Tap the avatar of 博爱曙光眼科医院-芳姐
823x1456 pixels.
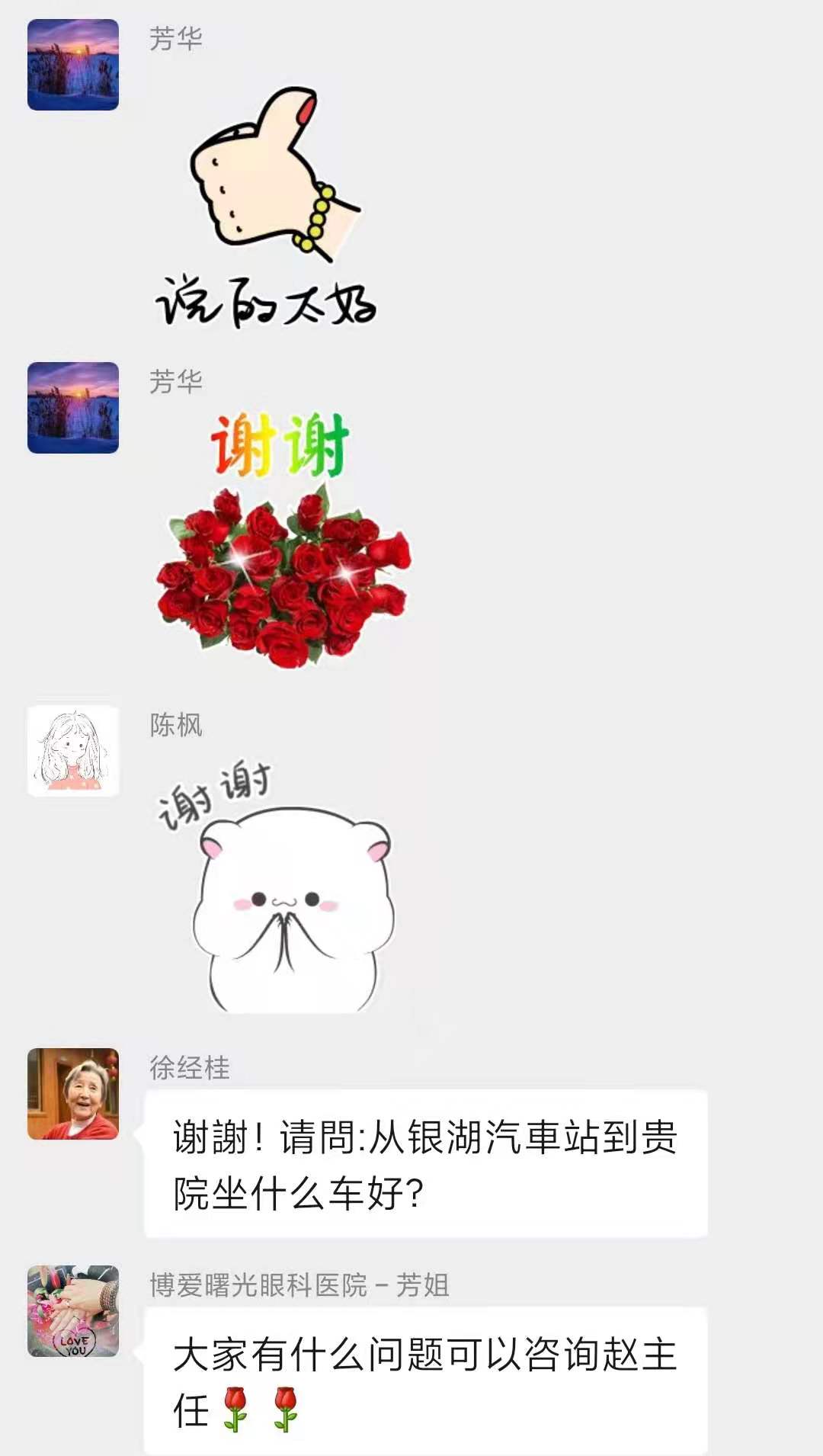click(73, 1311)
